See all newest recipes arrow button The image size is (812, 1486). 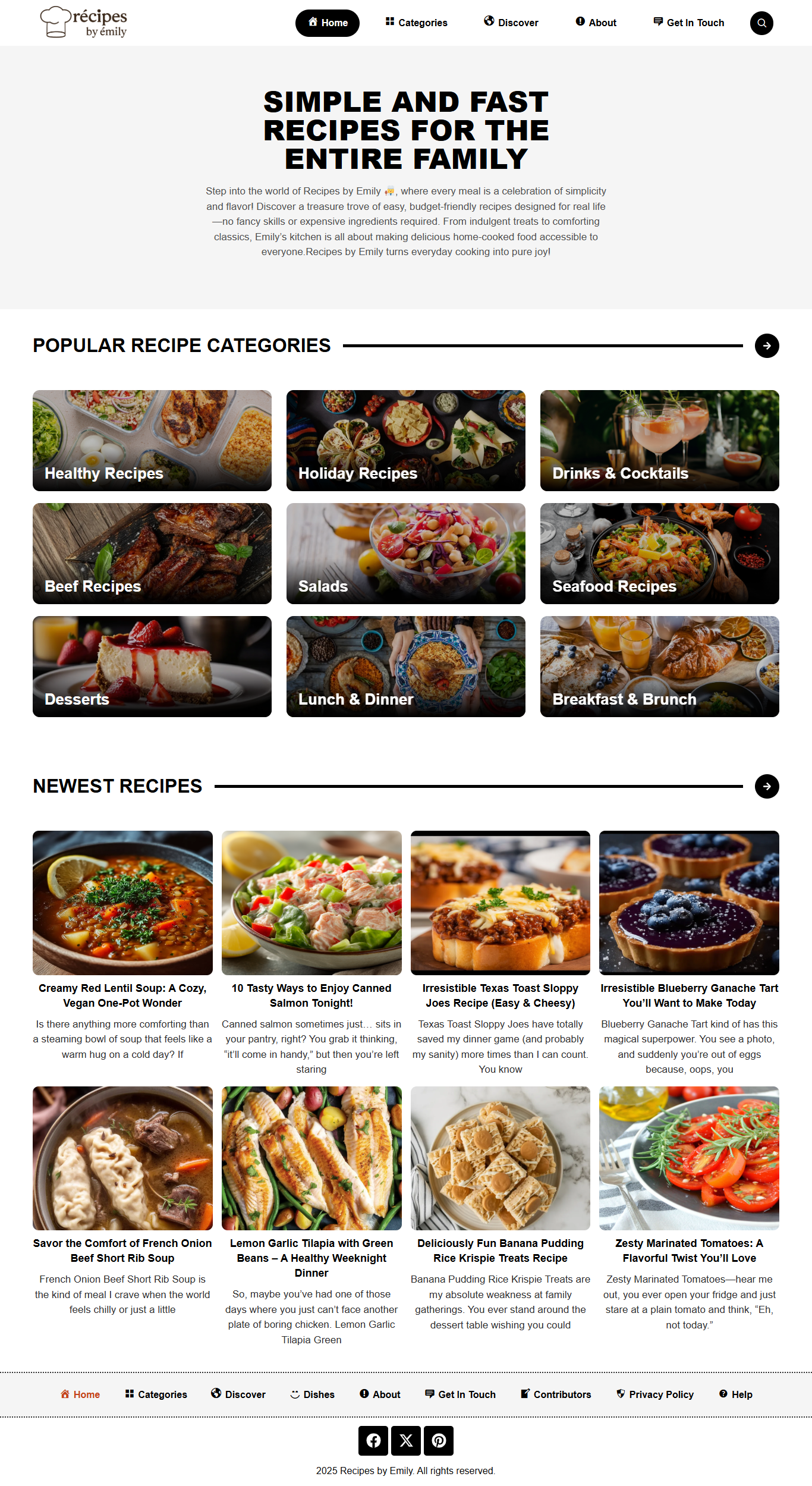pos(767,786)
